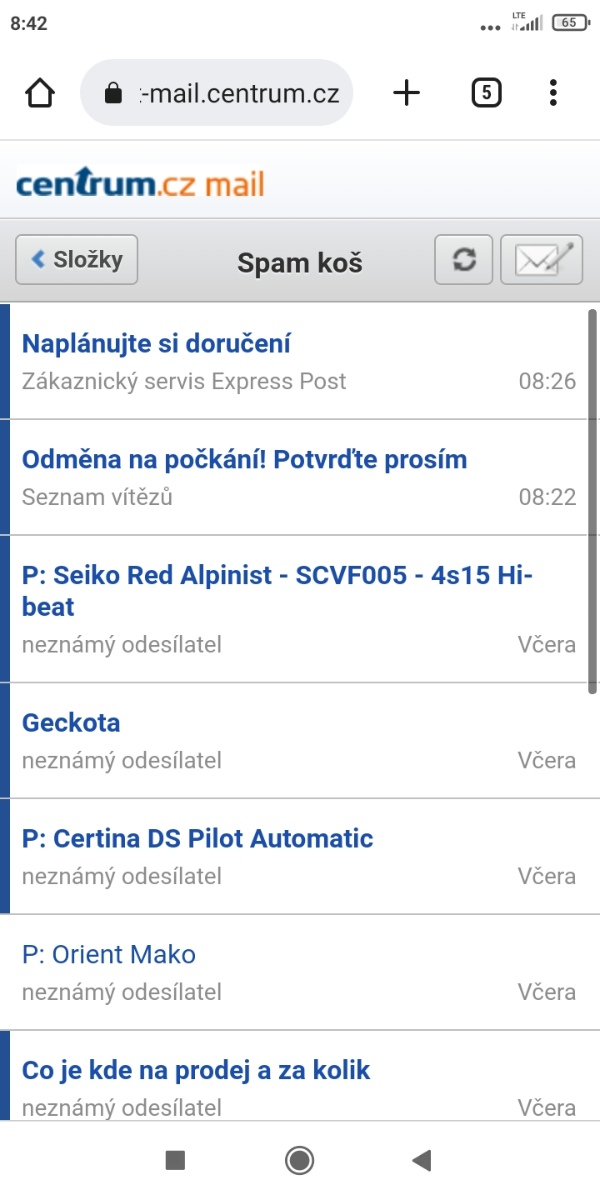Show the open tabs switcher
This screenshot has width=600, height=1200.
coord(485,94)
